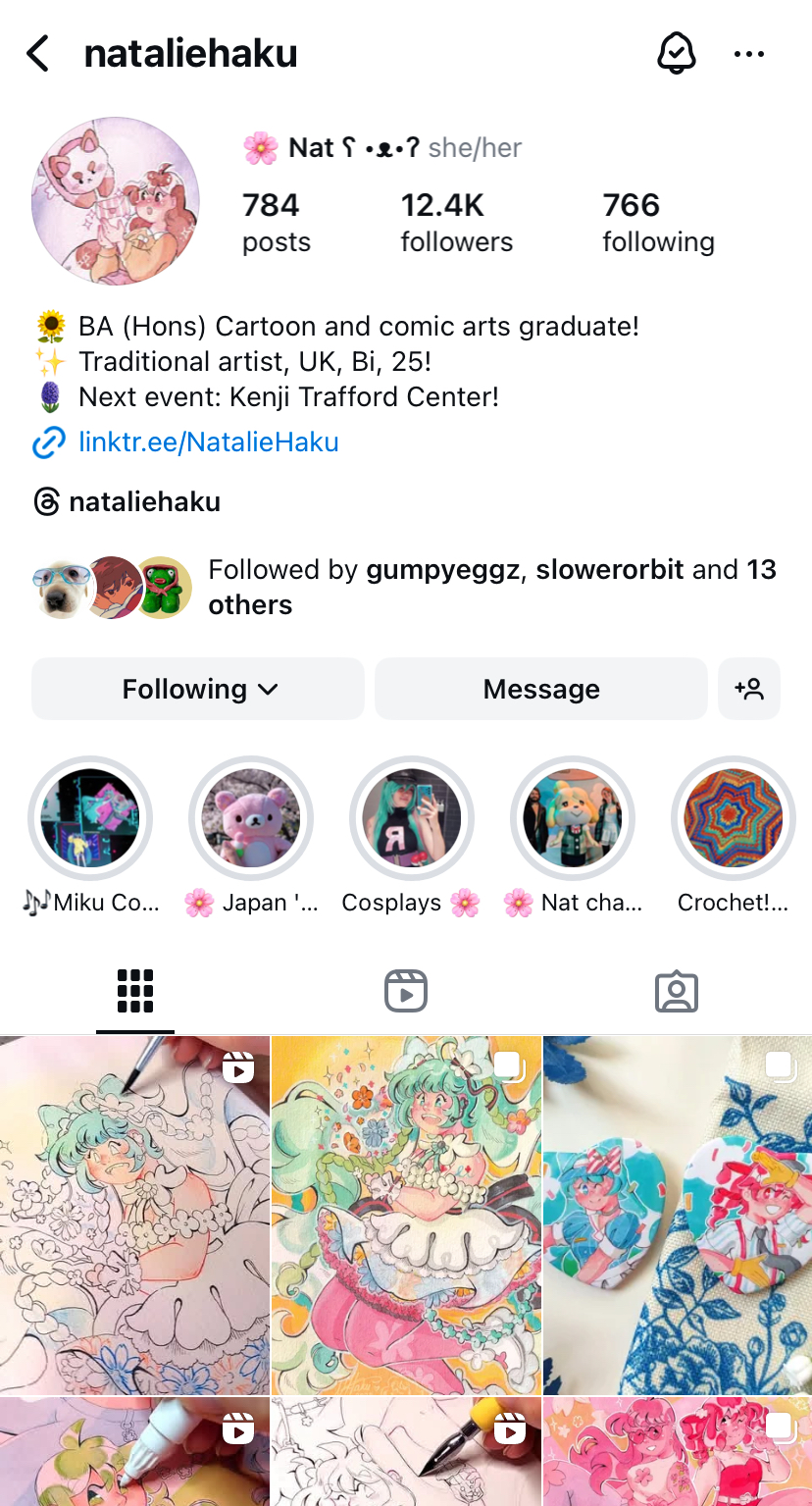Open the Japan story highlight
This screenshot has width=812, height=1506.
pos(251,818)
